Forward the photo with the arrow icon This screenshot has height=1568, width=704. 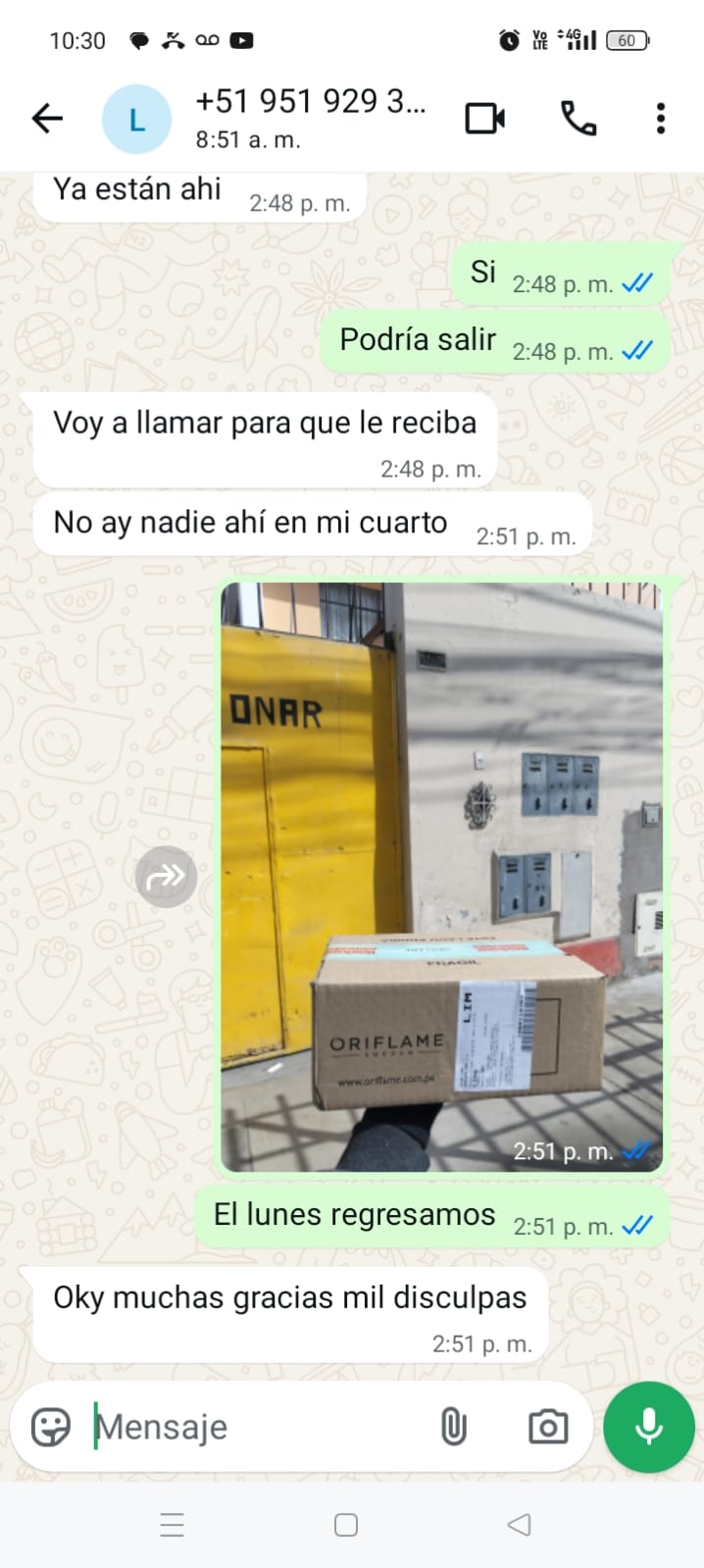pos(166,877)
